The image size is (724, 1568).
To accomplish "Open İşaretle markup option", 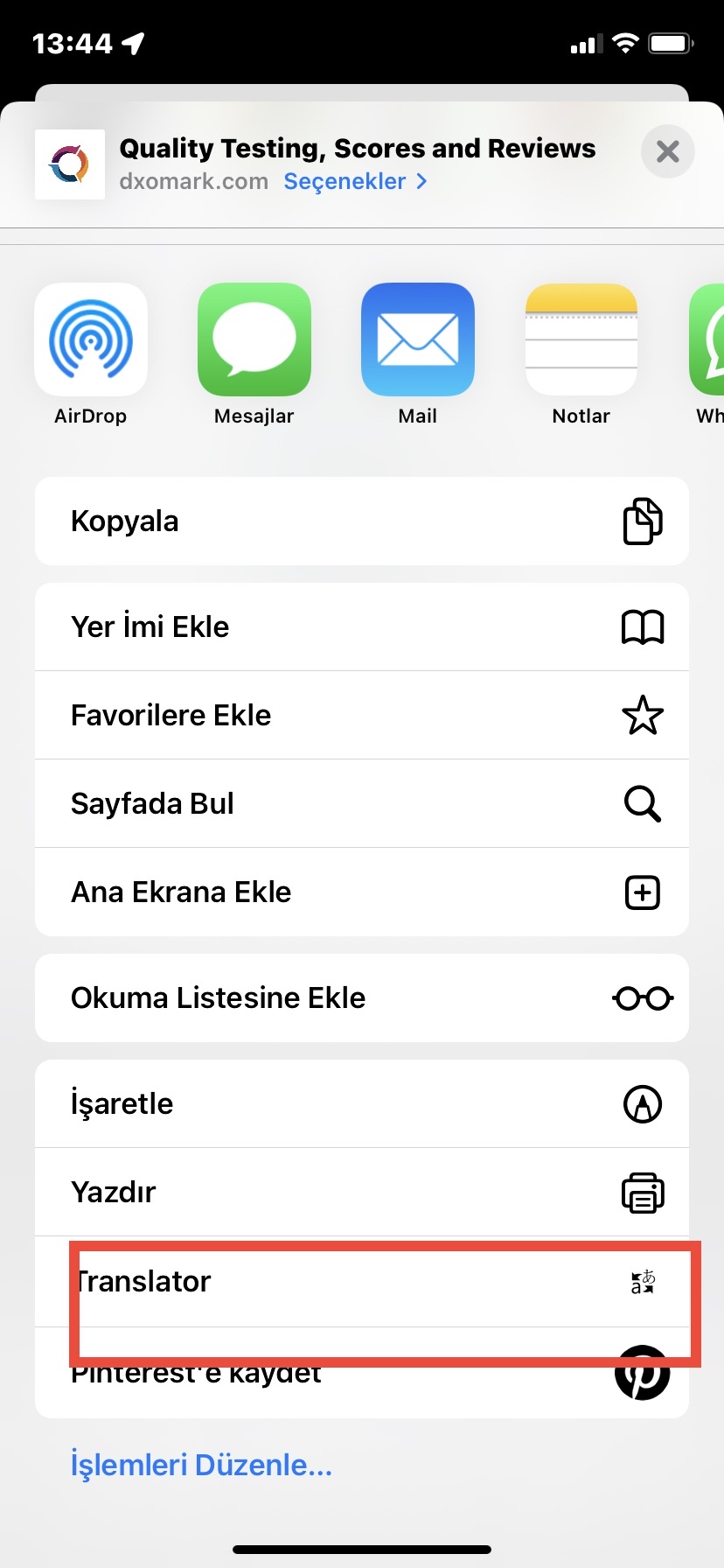I will click(362, 1103).
